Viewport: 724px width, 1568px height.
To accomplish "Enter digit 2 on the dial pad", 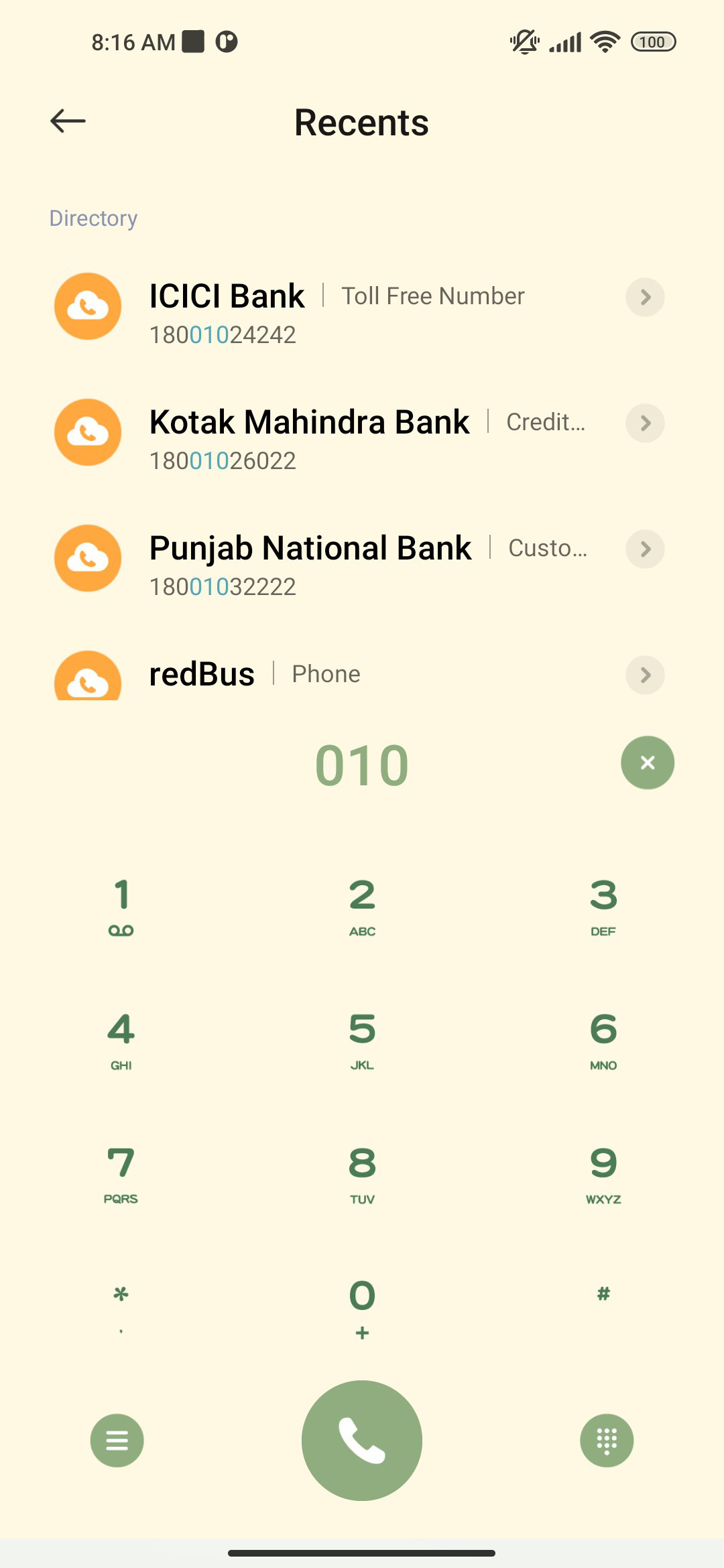I will tap(362, 907).
